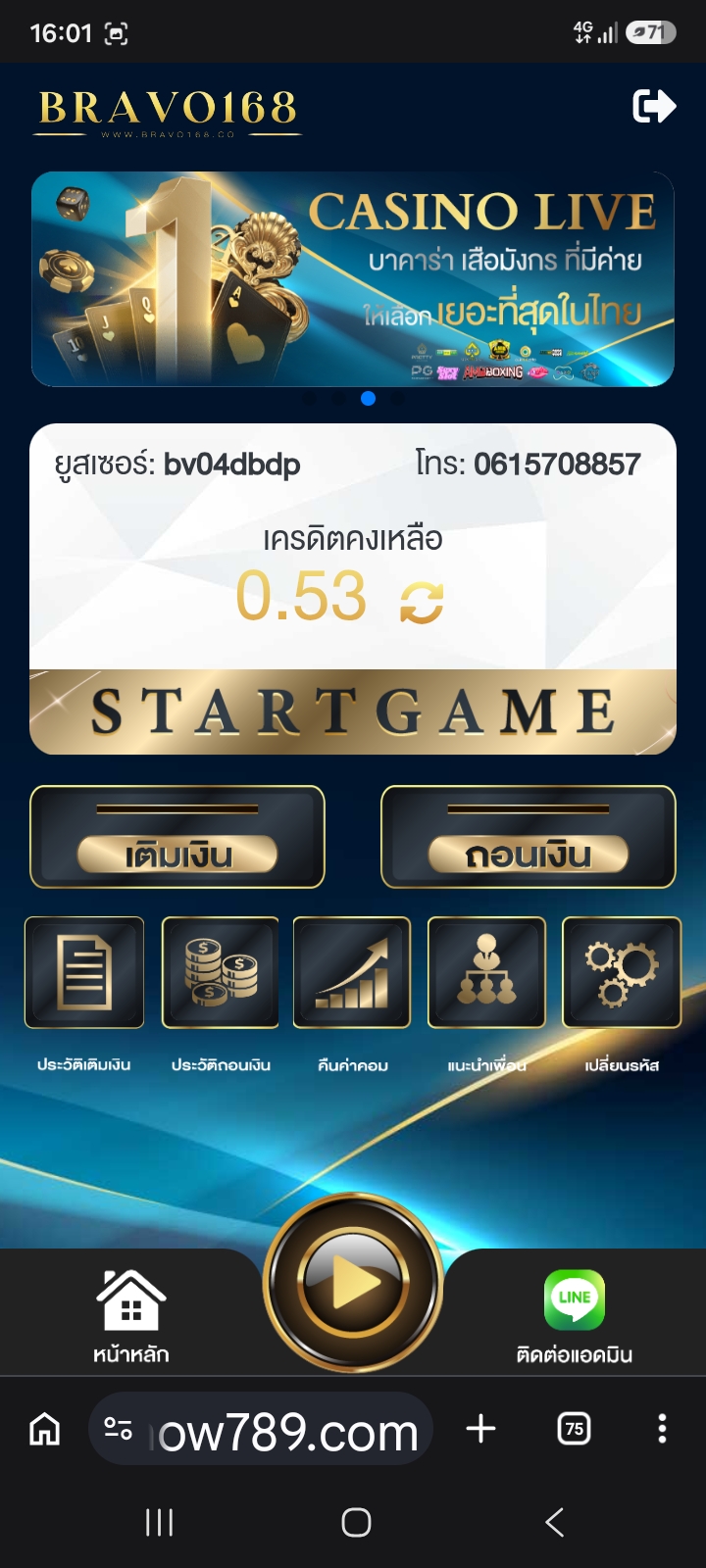Go to หน้าหลัก home tab
Screen dimensions: 706x1568
point(131,1316)
